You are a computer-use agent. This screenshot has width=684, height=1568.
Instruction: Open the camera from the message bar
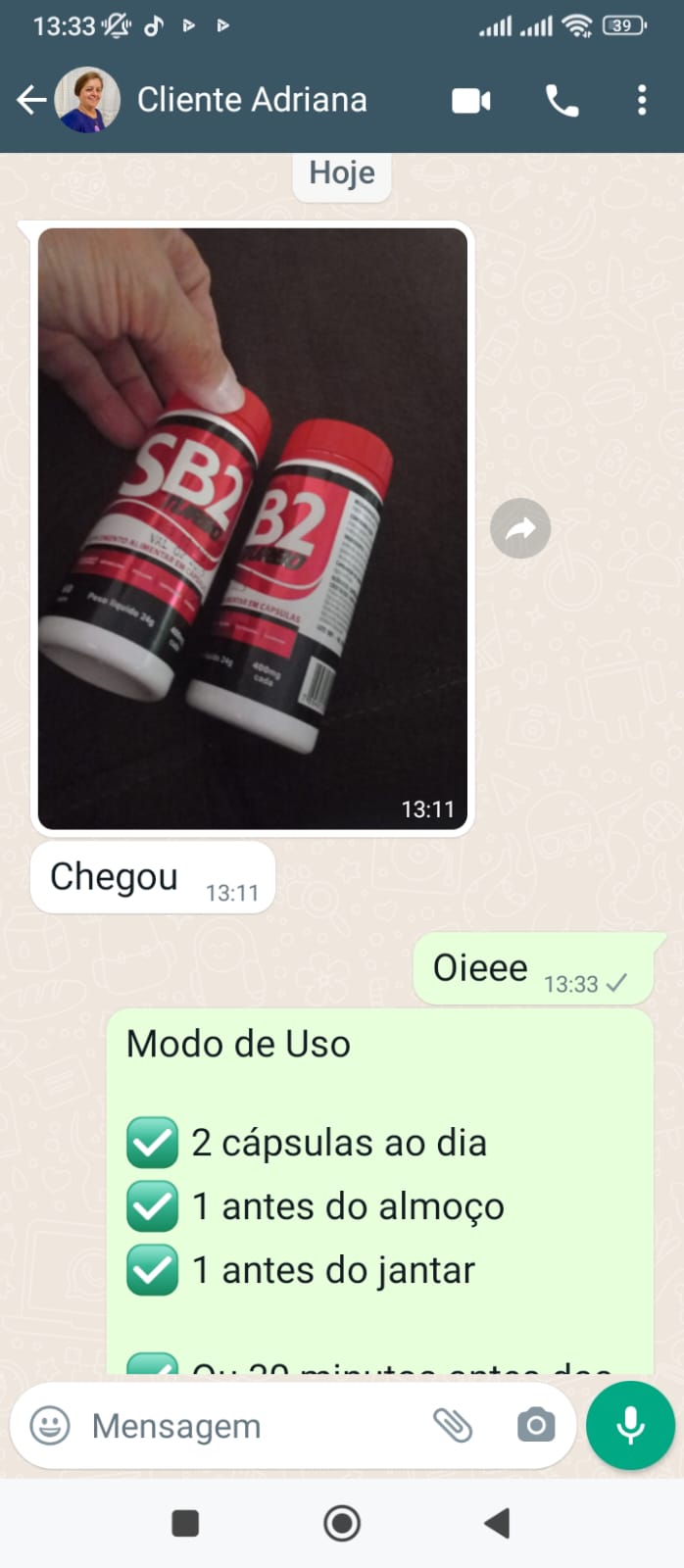[536, 1426]
